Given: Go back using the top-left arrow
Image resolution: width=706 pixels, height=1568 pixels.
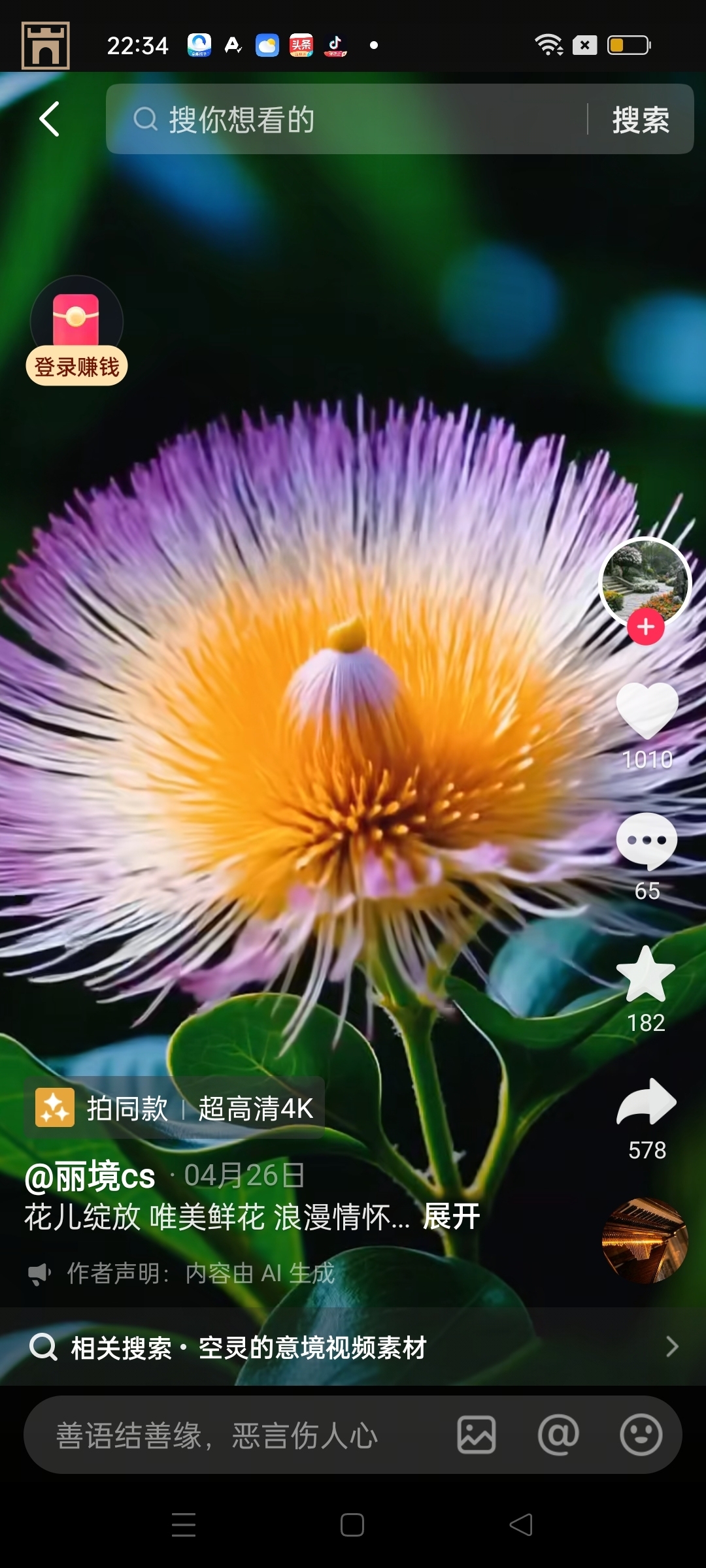Looking at the screenshot, I should [x=50, y=119].
